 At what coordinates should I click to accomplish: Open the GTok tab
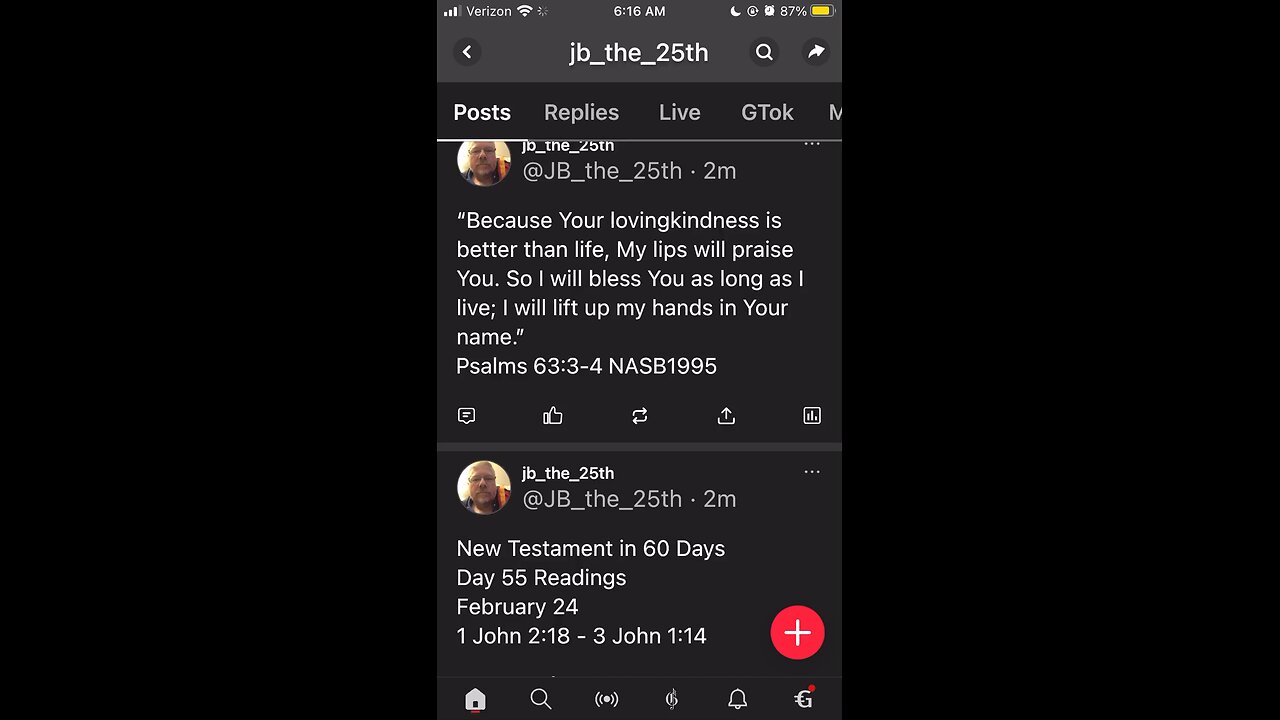767,113
